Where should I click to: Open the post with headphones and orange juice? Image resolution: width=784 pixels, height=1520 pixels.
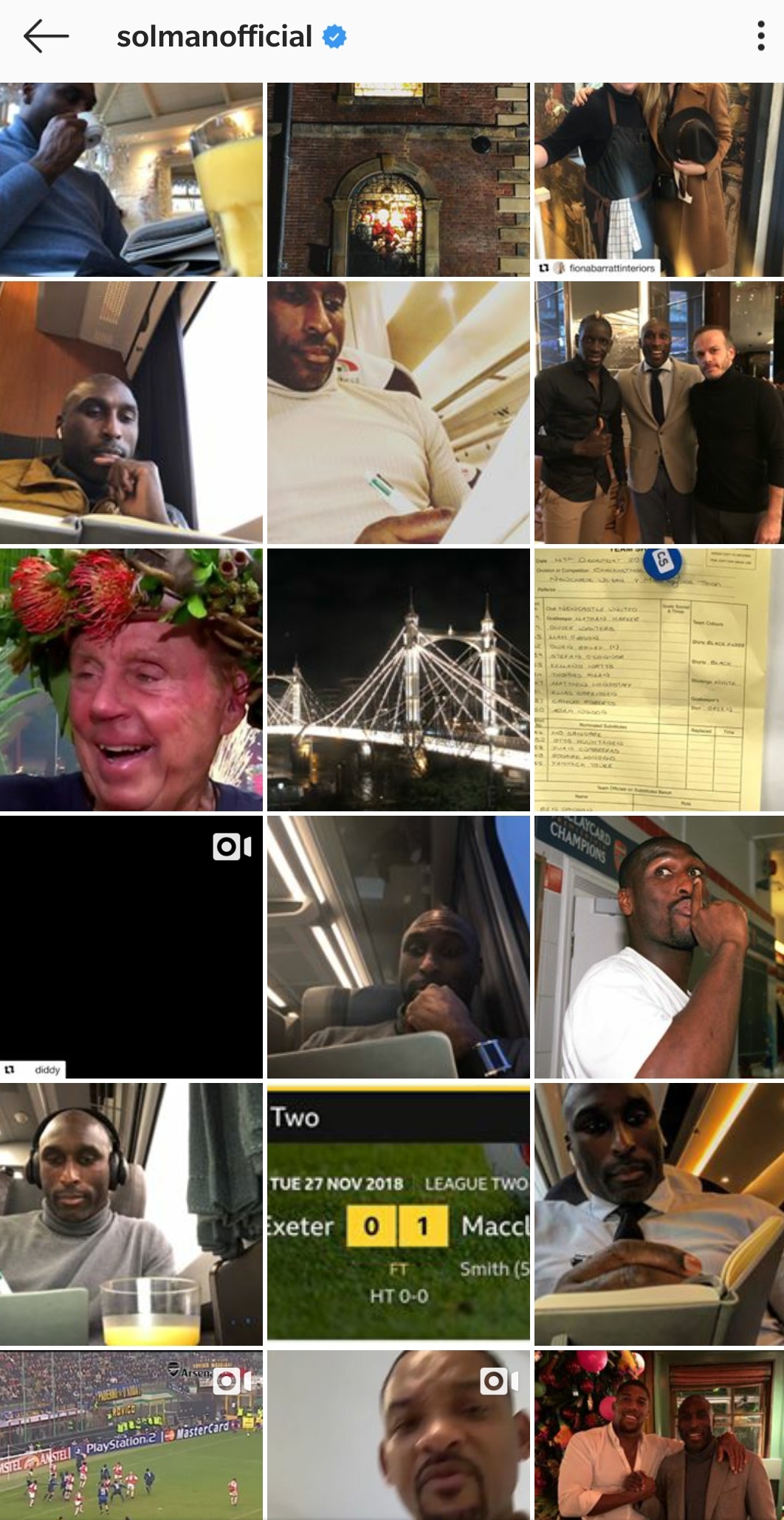[131, 1214]
